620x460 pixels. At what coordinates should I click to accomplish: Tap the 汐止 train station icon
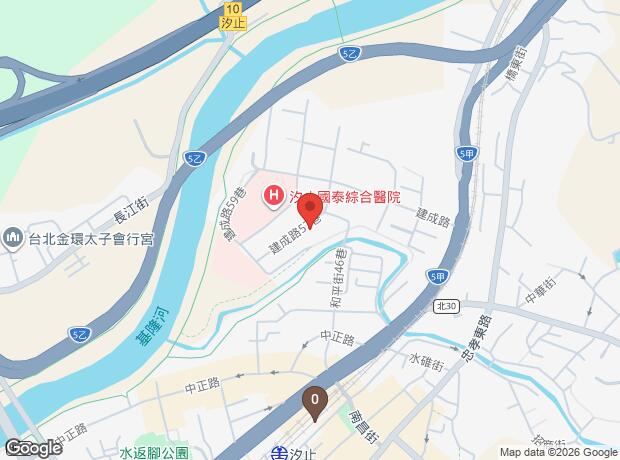(x=279, y=453)
